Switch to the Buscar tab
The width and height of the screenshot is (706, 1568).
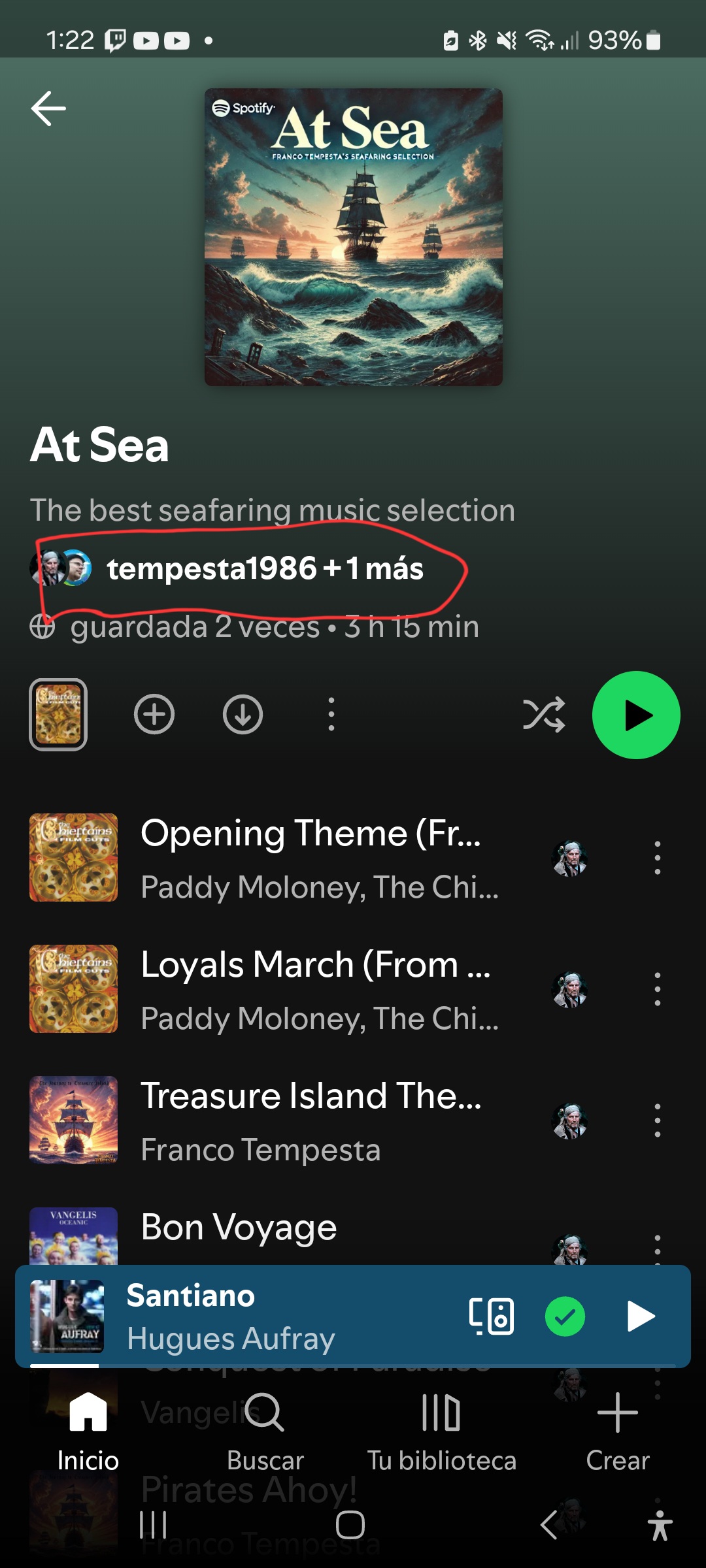[x=265, y=1431]
